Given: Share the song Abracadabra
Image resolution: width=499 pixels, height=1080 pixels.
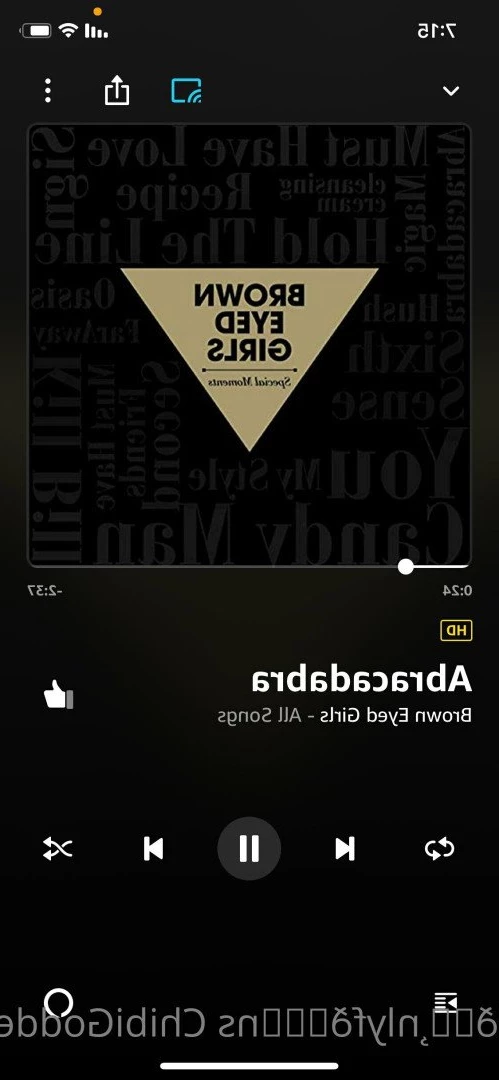Looking at the screenshot, I should (116, 90).
